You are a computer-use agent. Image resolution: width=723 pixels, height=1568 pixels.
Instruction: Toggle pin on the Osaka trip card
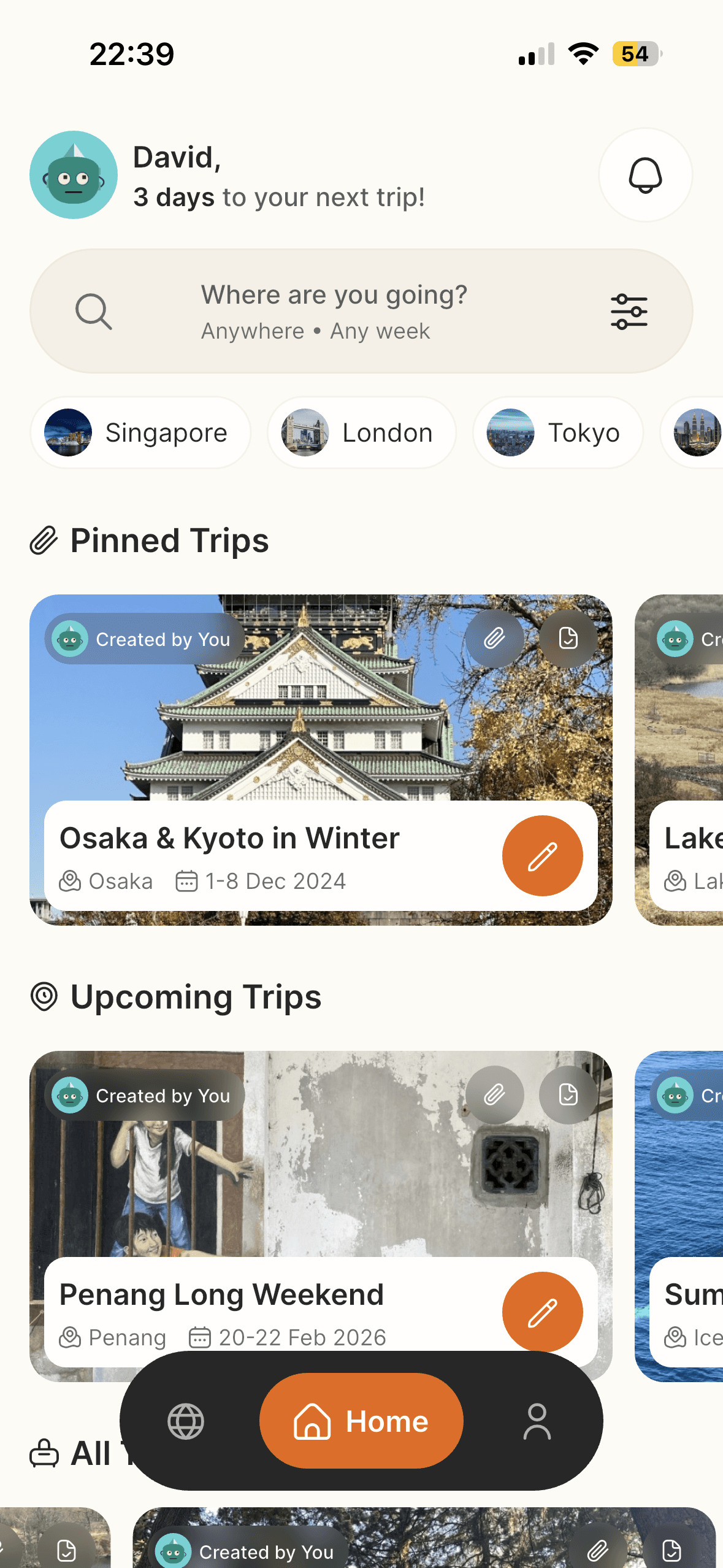[x=494, y=638]
